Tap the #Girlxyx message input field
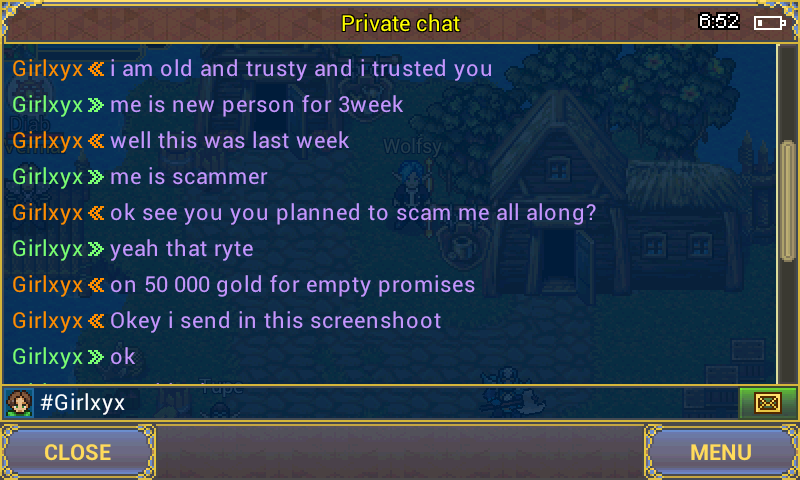 (x=380, y=403)
